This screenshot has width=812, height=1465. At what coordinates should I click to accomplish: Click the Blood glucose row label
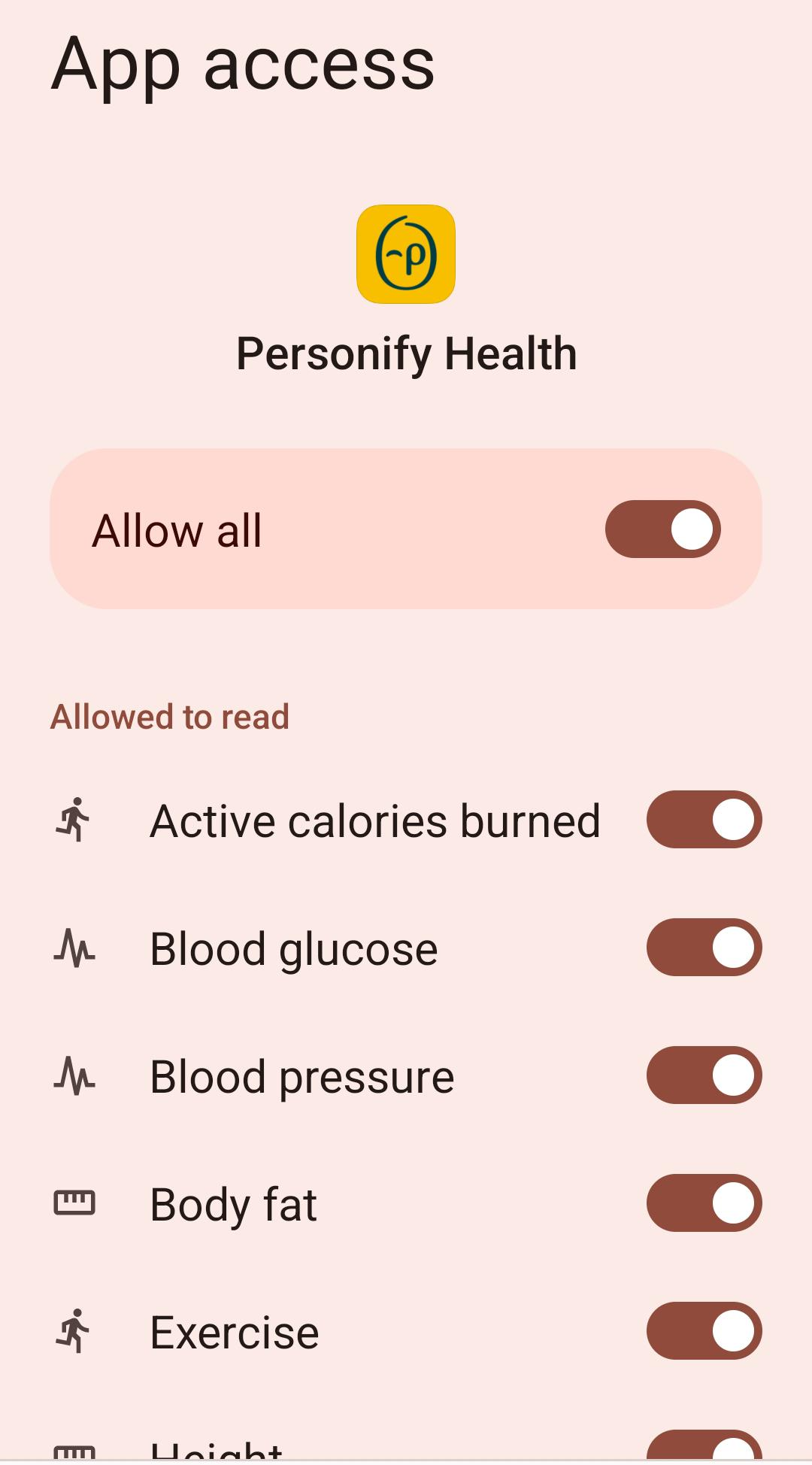point(293,948)
